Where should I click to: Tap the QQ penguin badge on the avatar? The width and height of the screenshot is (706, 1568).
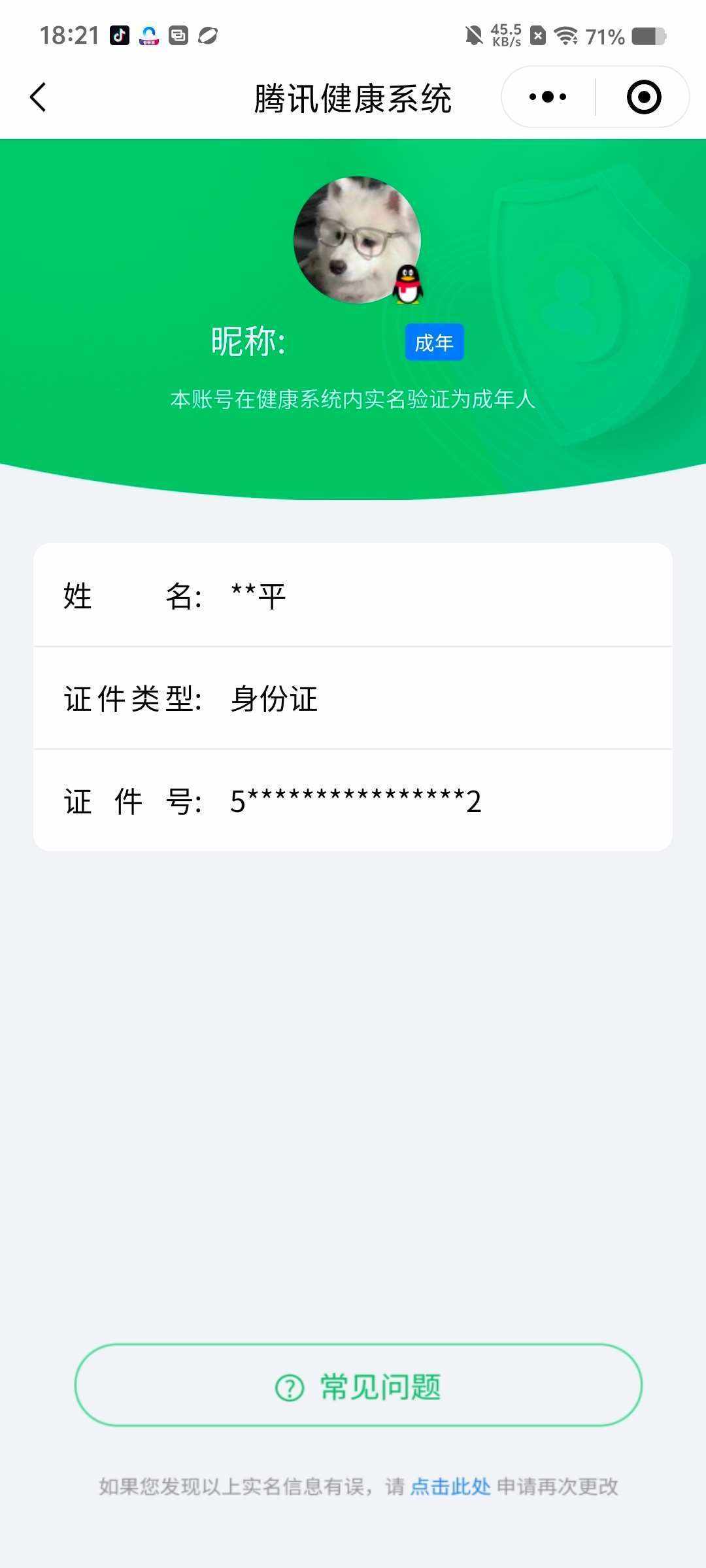coord(409,286)
